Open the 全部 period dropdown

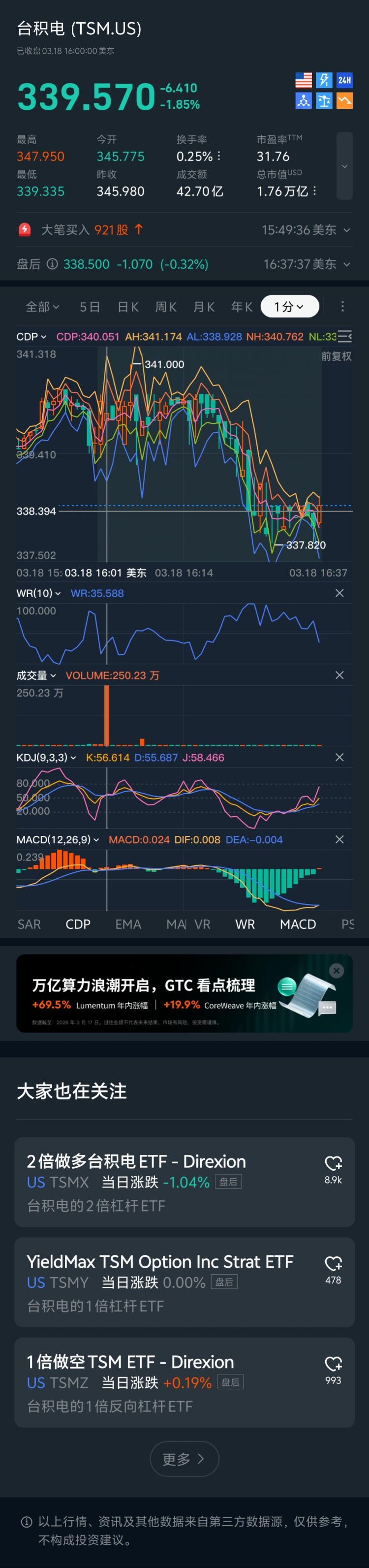[x=42, y=307]
